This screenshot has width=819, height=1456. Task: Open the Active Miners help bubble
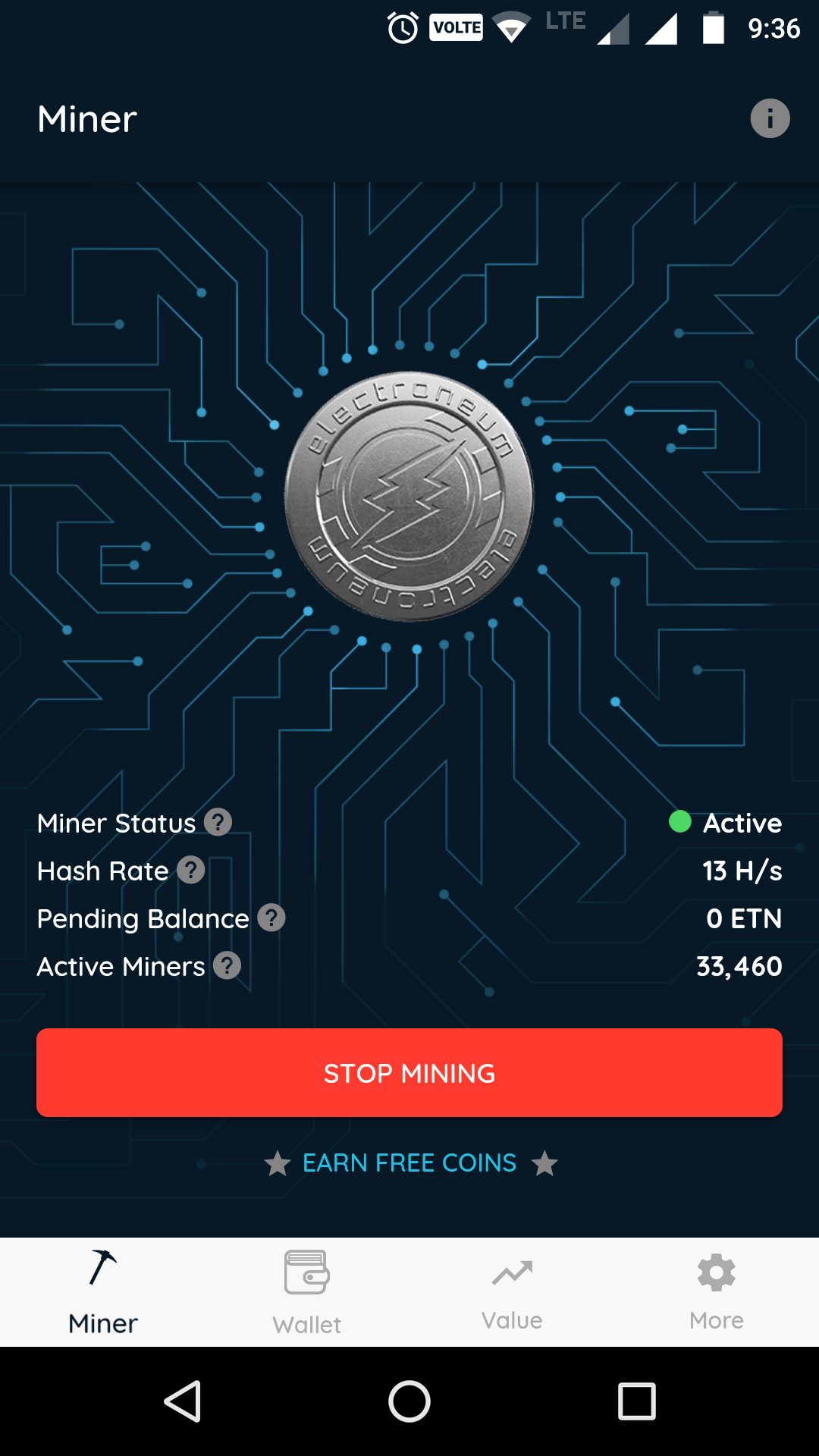click(x=226, y=966)
